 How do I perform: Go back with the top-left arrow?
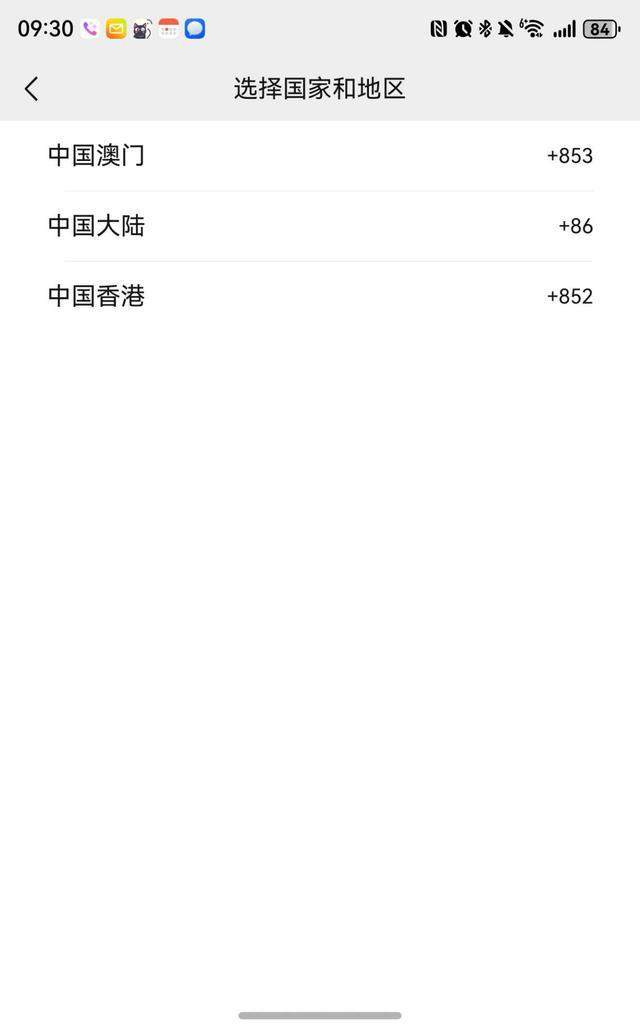31,89
